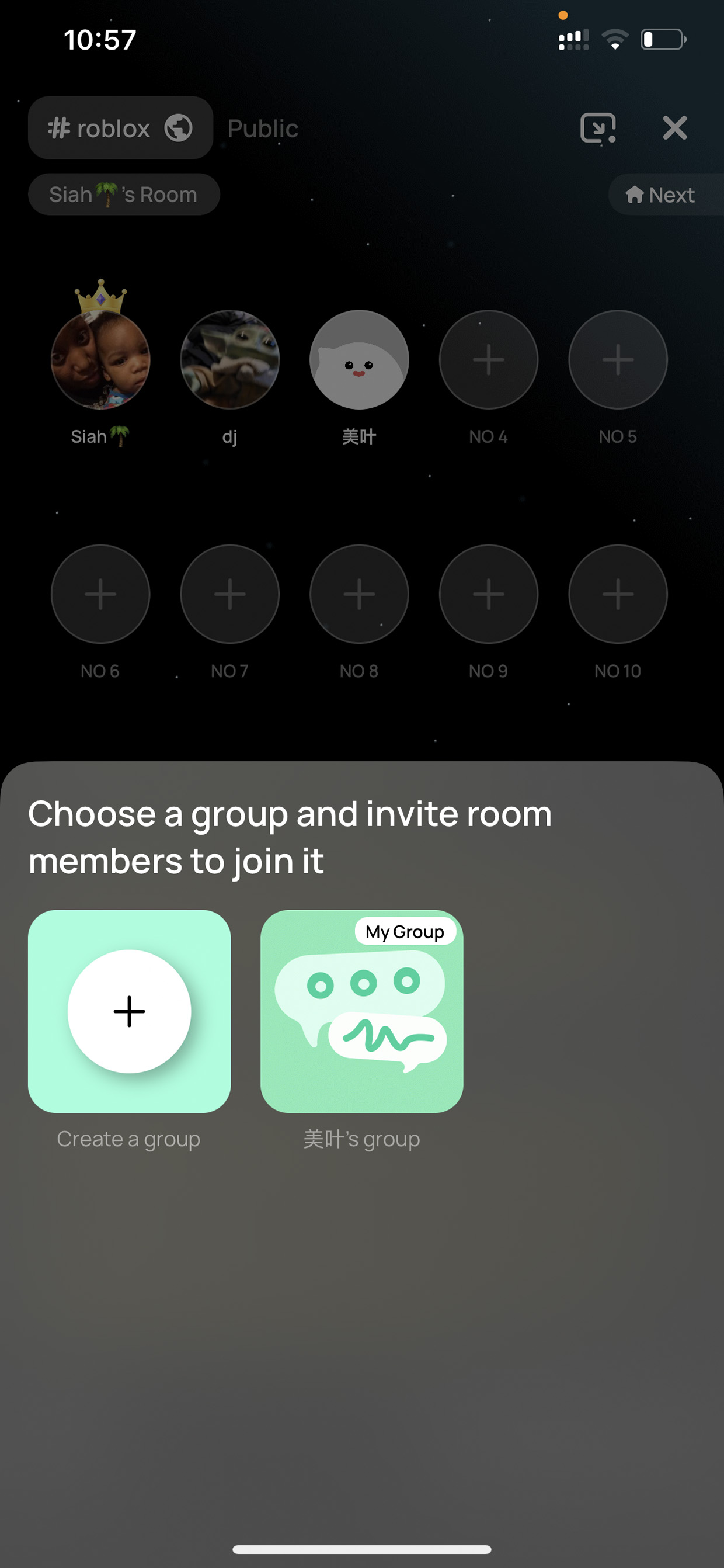Sit in seat NO 8
This screenshot has width=724, height=1568.
[x=359, y=594]
